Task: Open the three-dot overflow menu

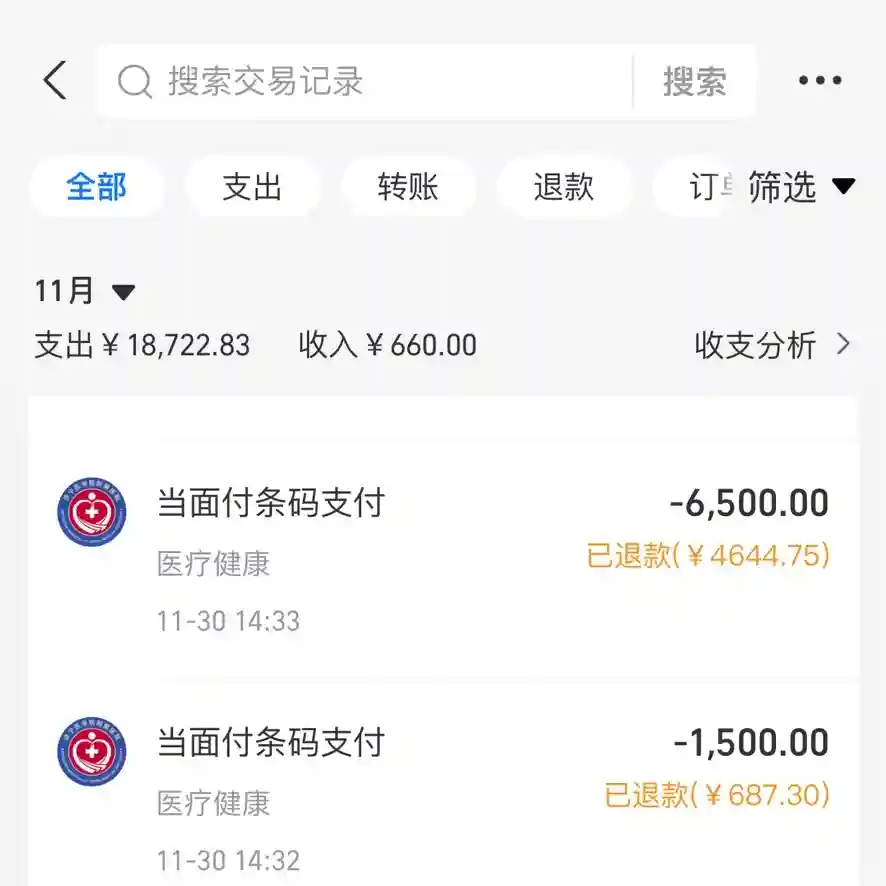Action: click(x=820, y=81)
